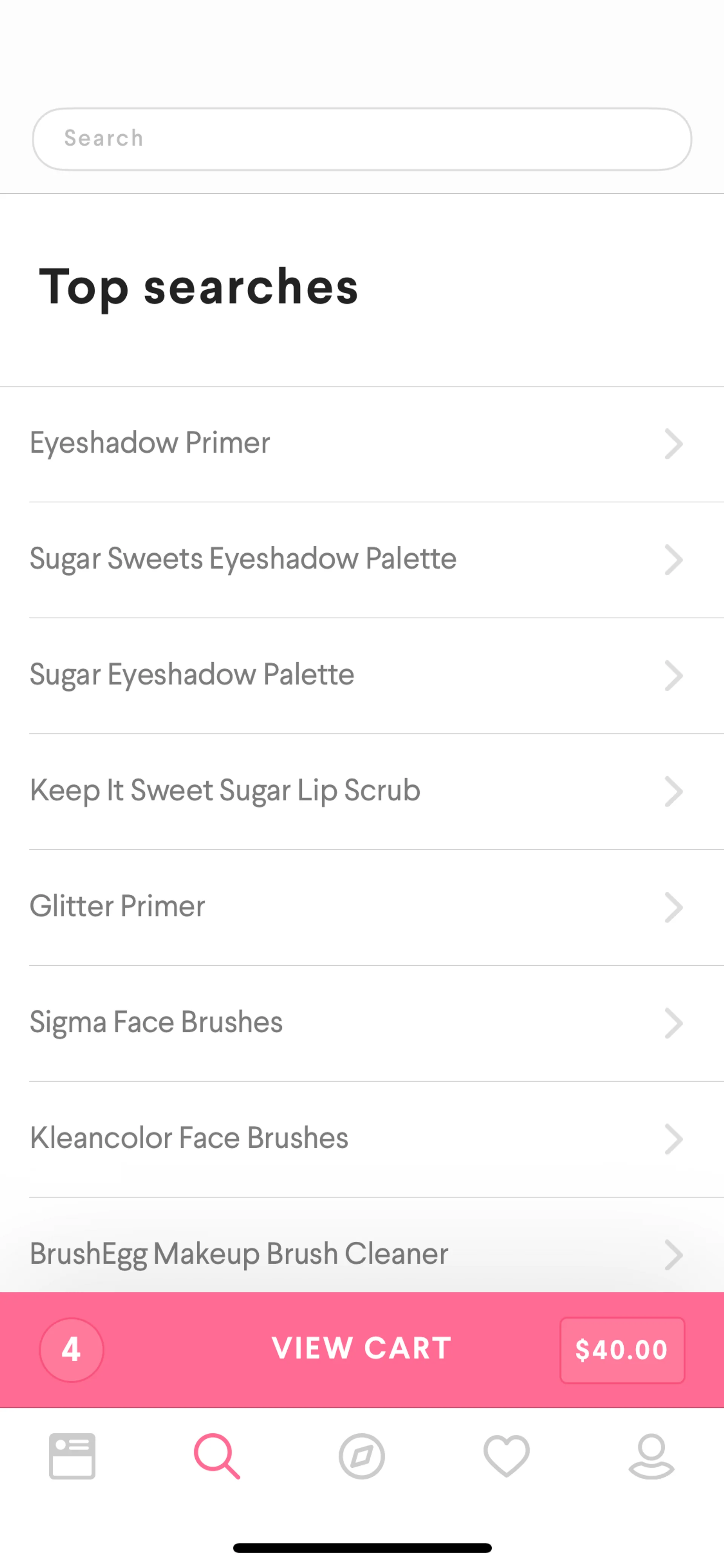Switch to the home shop tab
Image resolution: width=724 pixels, height=1568 pixels.
point(72,1456)
